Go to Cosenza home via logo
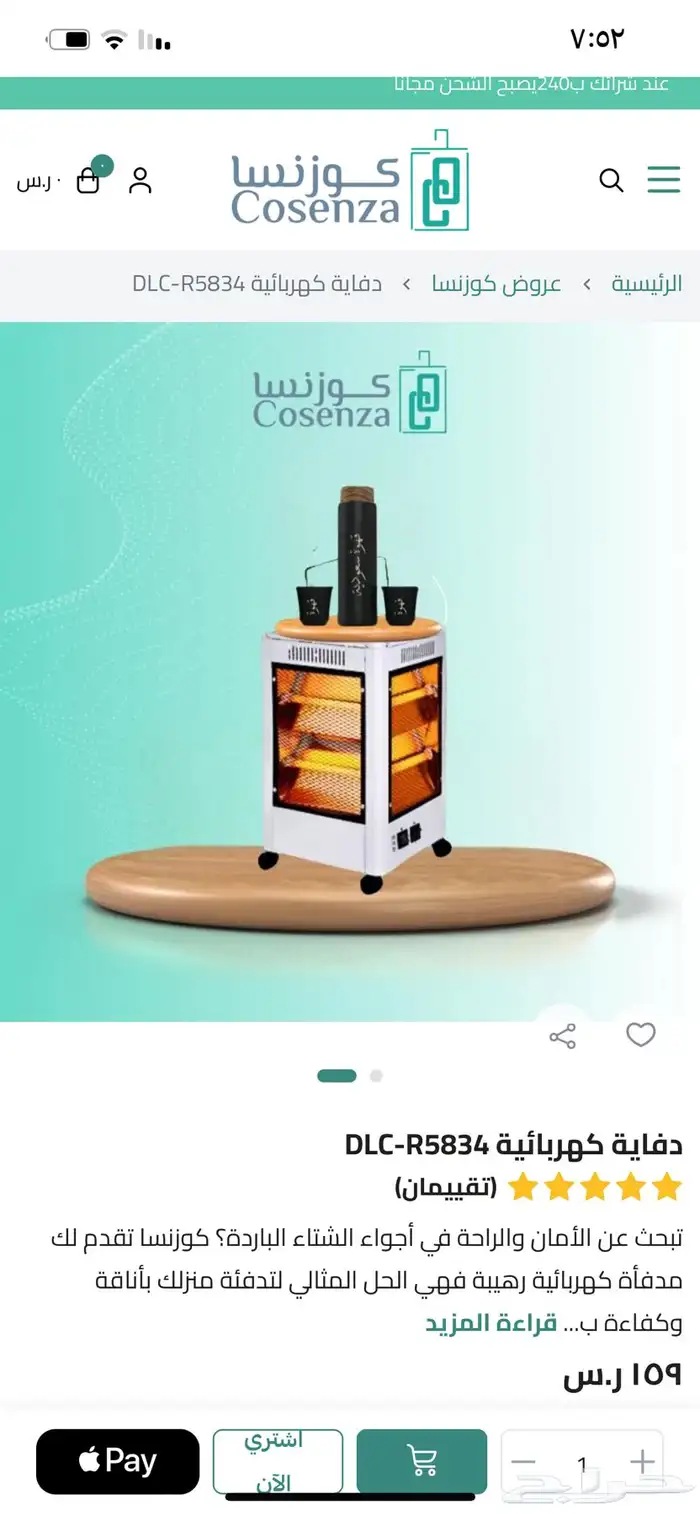700x1514 pixels. 350,180
